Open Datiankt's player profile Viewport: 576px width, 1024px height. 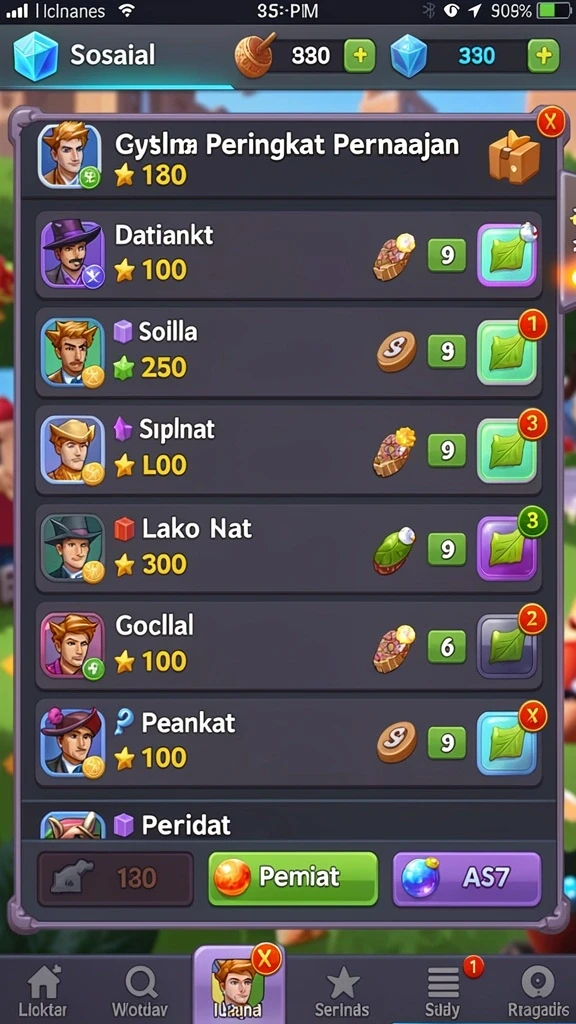72,253
